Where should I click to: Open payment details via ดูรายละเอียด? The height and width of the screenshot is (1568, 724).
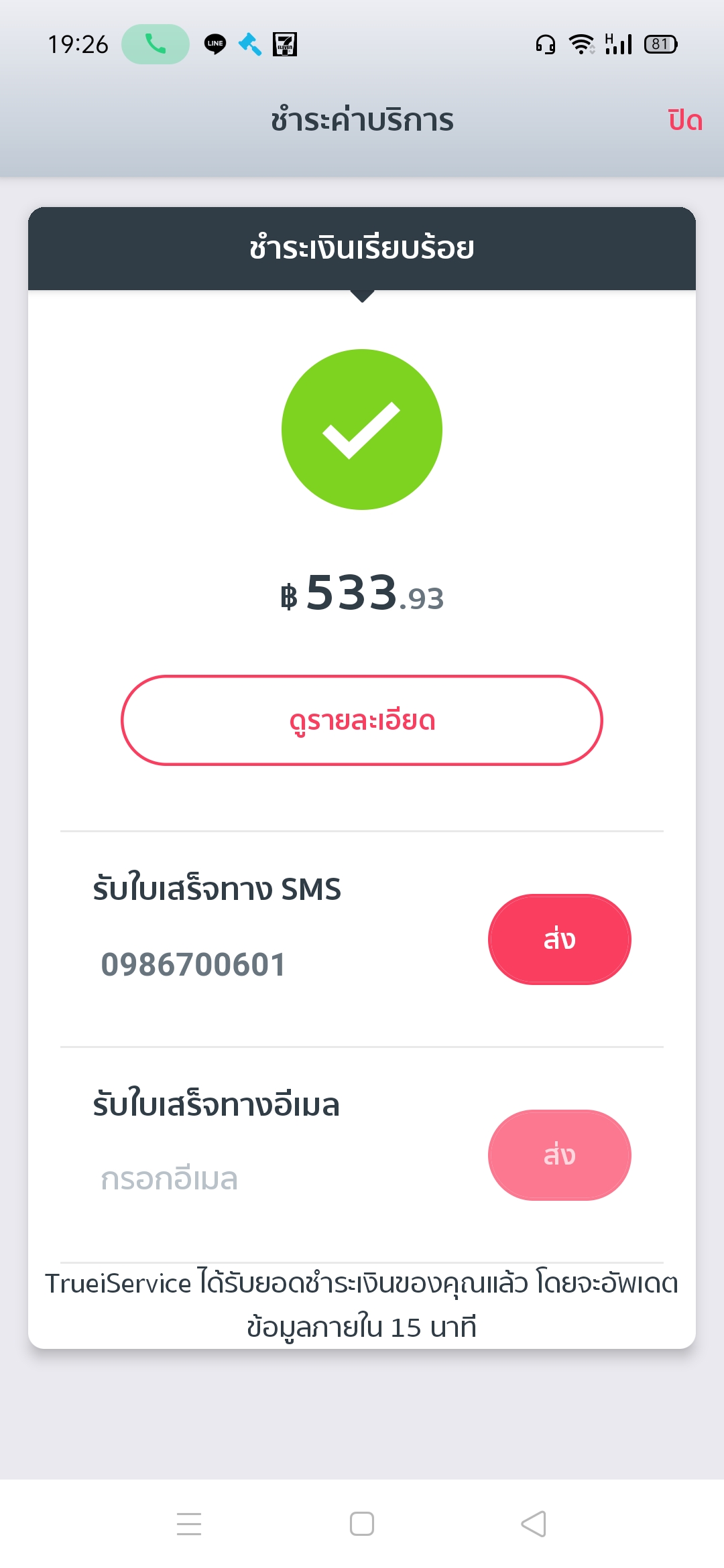(362, 720)
